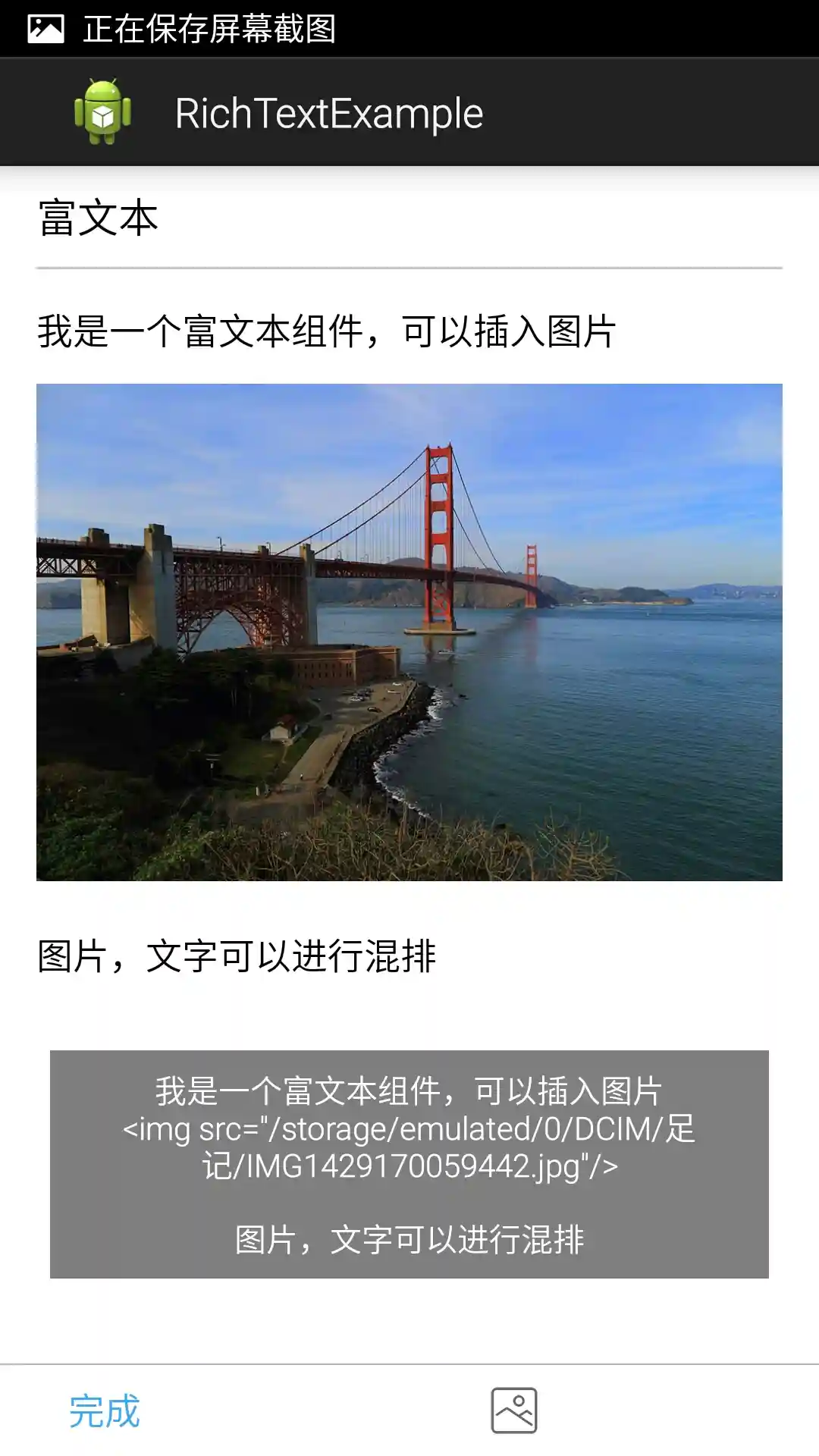This screenshot has height=1456, width=819.
Task: Tap the 完成 button to finish editing
Action: pos(105,1411)
